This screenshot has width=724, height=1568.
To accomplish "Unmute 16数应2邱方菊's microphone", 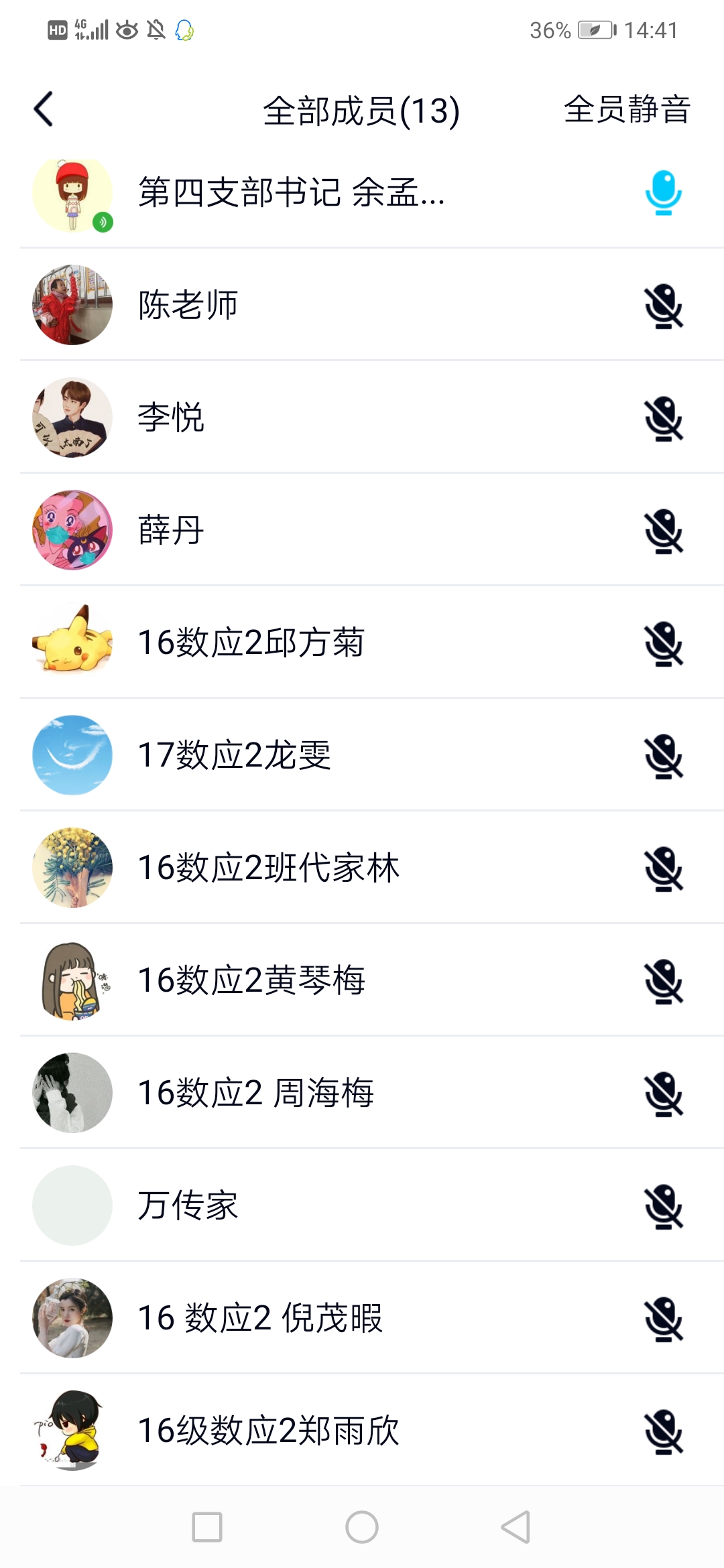I will tap(663, 644).
